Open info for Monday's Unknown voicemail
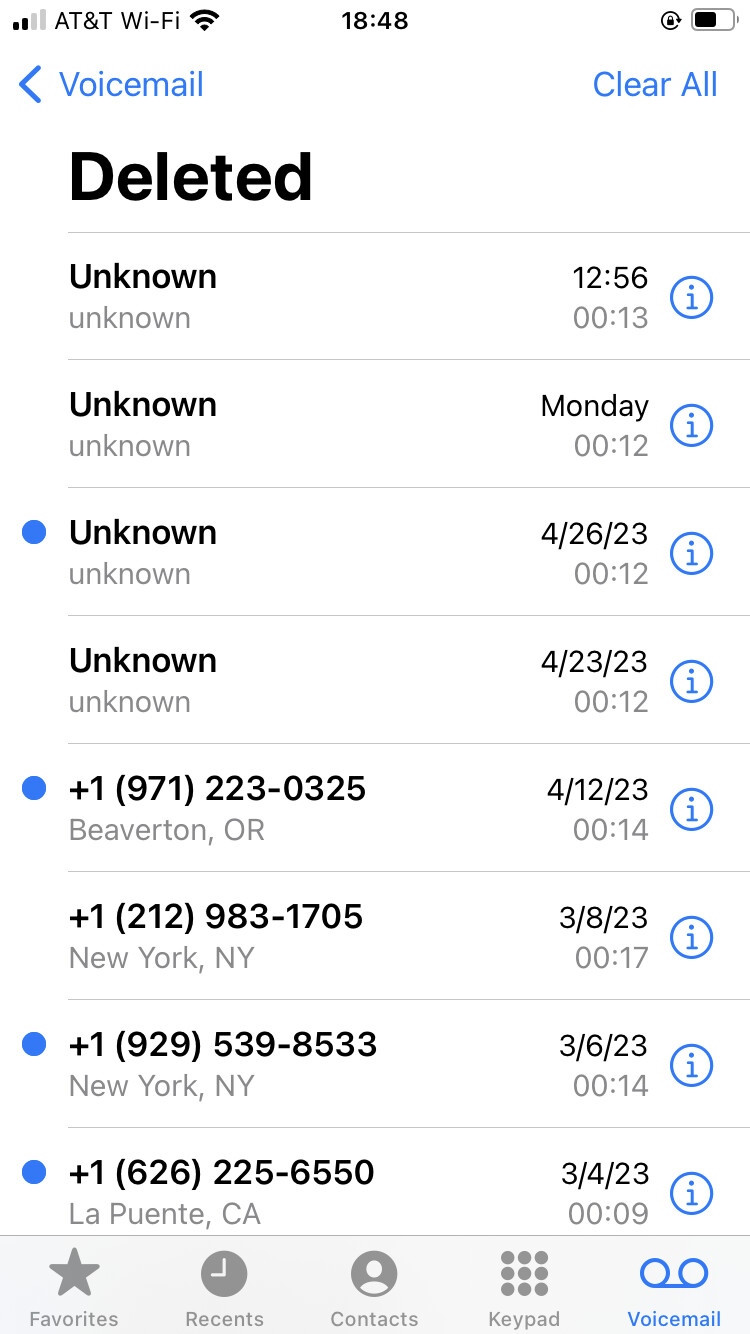The image size is (750, 1334). (x=691, y=425)
